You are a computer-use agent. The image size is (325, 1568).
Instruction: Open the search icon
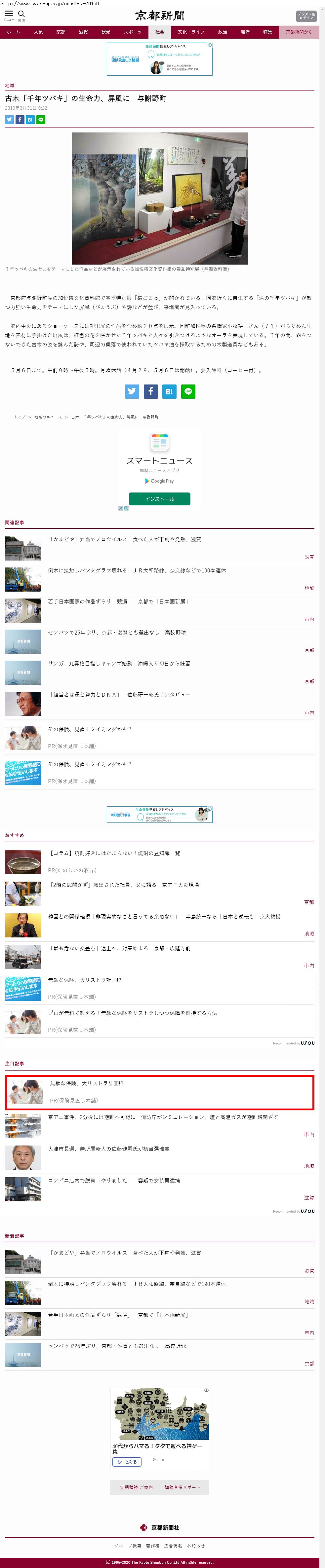[x=21, y=15]
